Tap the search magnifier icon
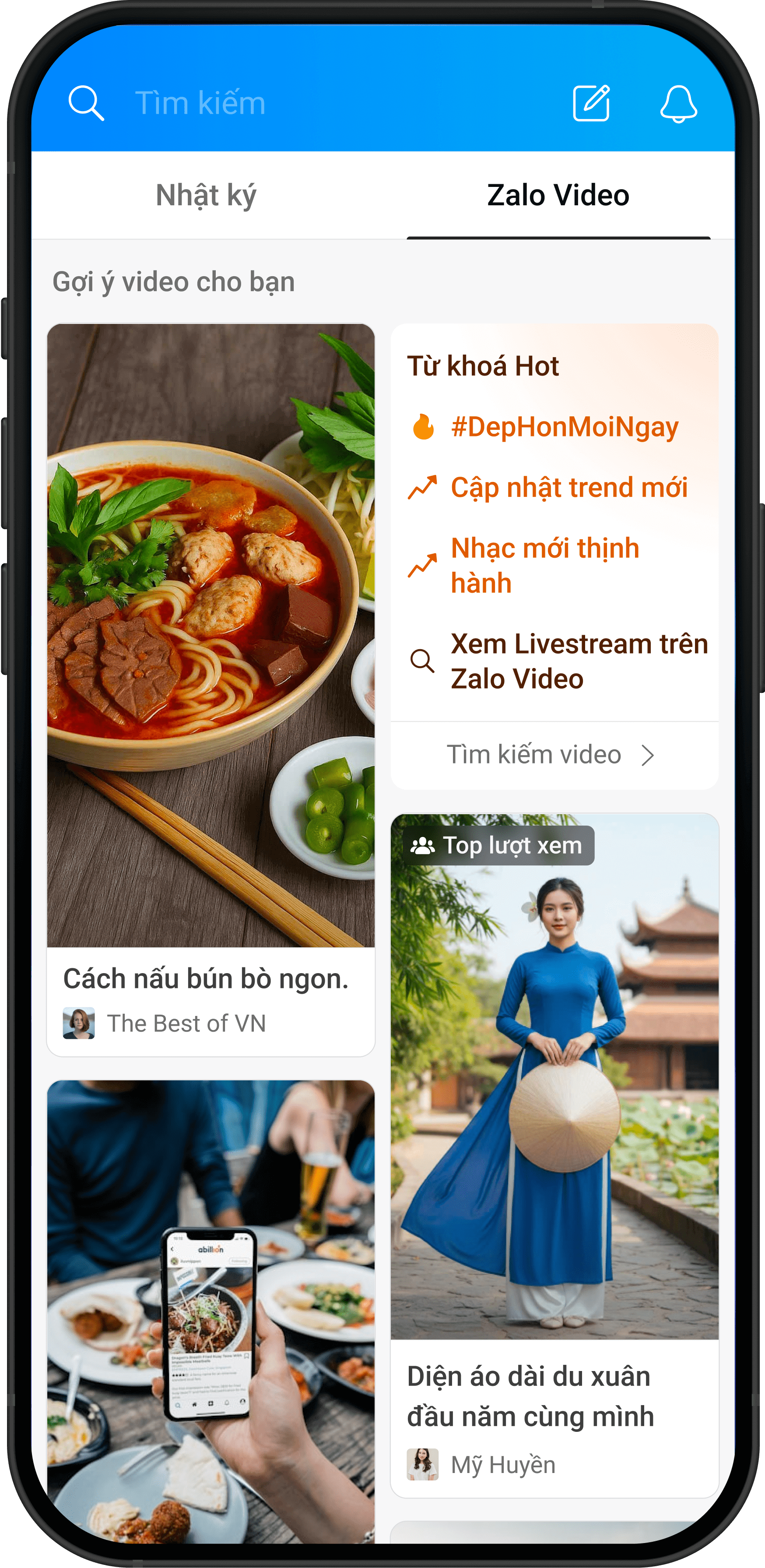The height and width of the screenshot is (1568, 765). coord(86,103)
